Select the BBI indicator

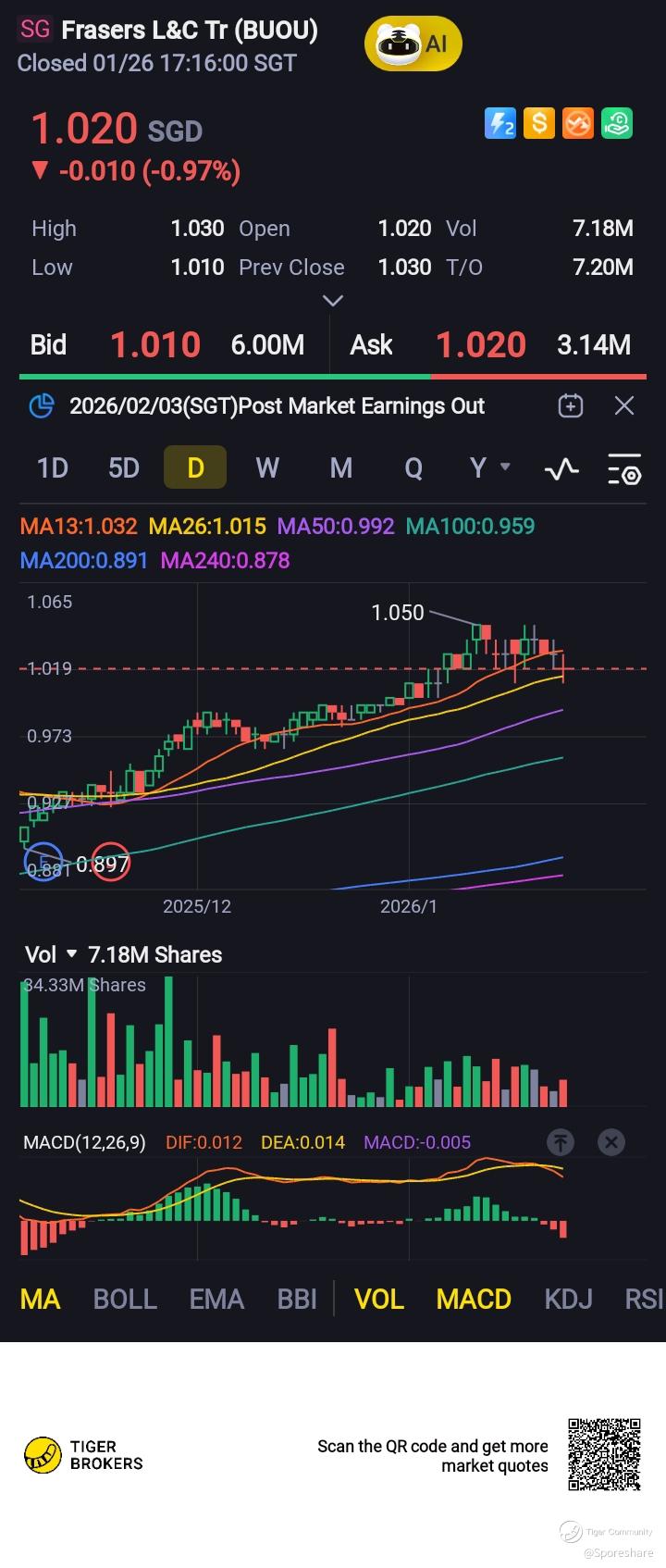[297, 1299]
